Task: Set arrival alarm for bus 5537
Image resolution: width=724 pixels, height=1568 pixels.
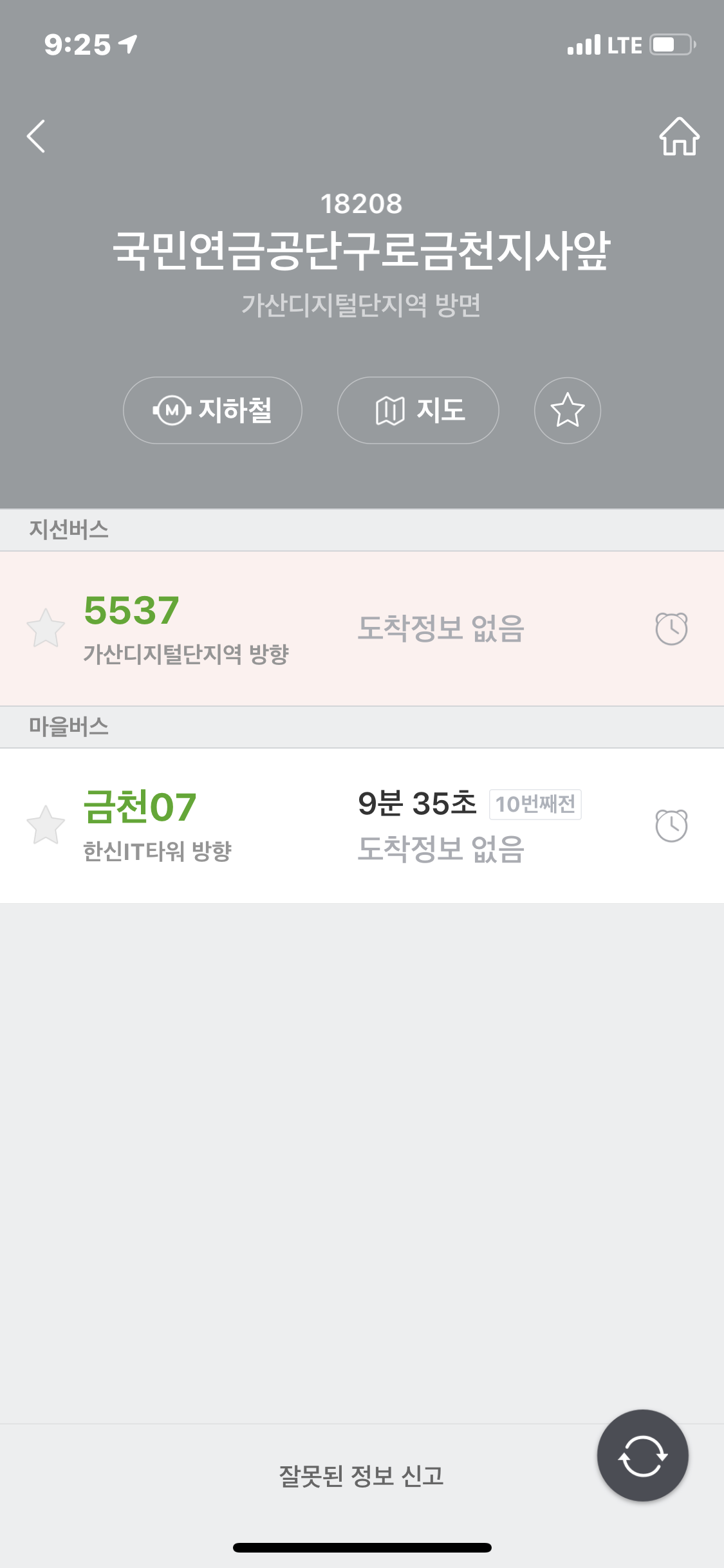Action: tap(671, 629)
